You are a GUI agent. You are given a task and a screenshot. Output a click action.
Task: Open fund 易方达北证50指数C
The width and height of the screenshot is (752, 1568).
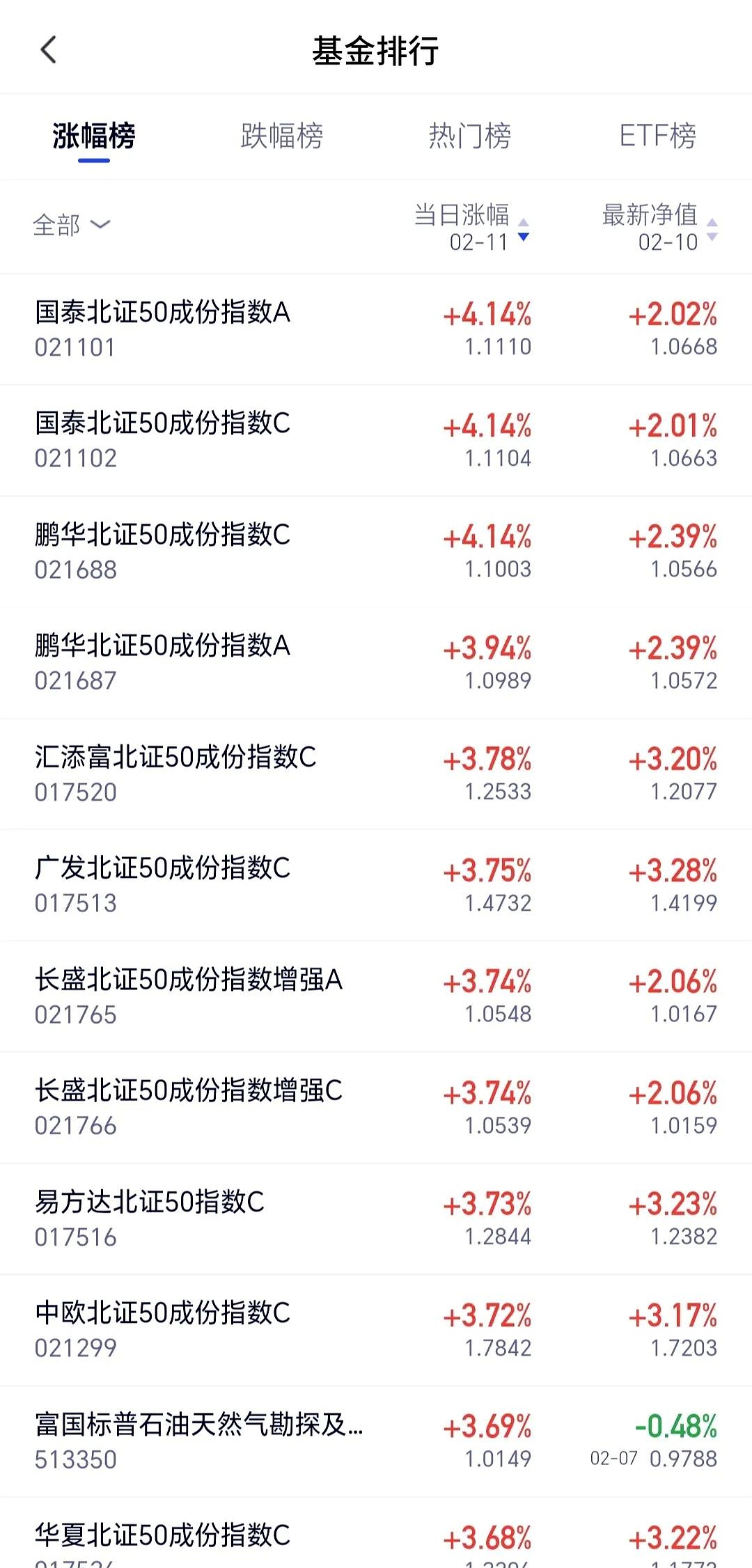(x=376, y=1219)
